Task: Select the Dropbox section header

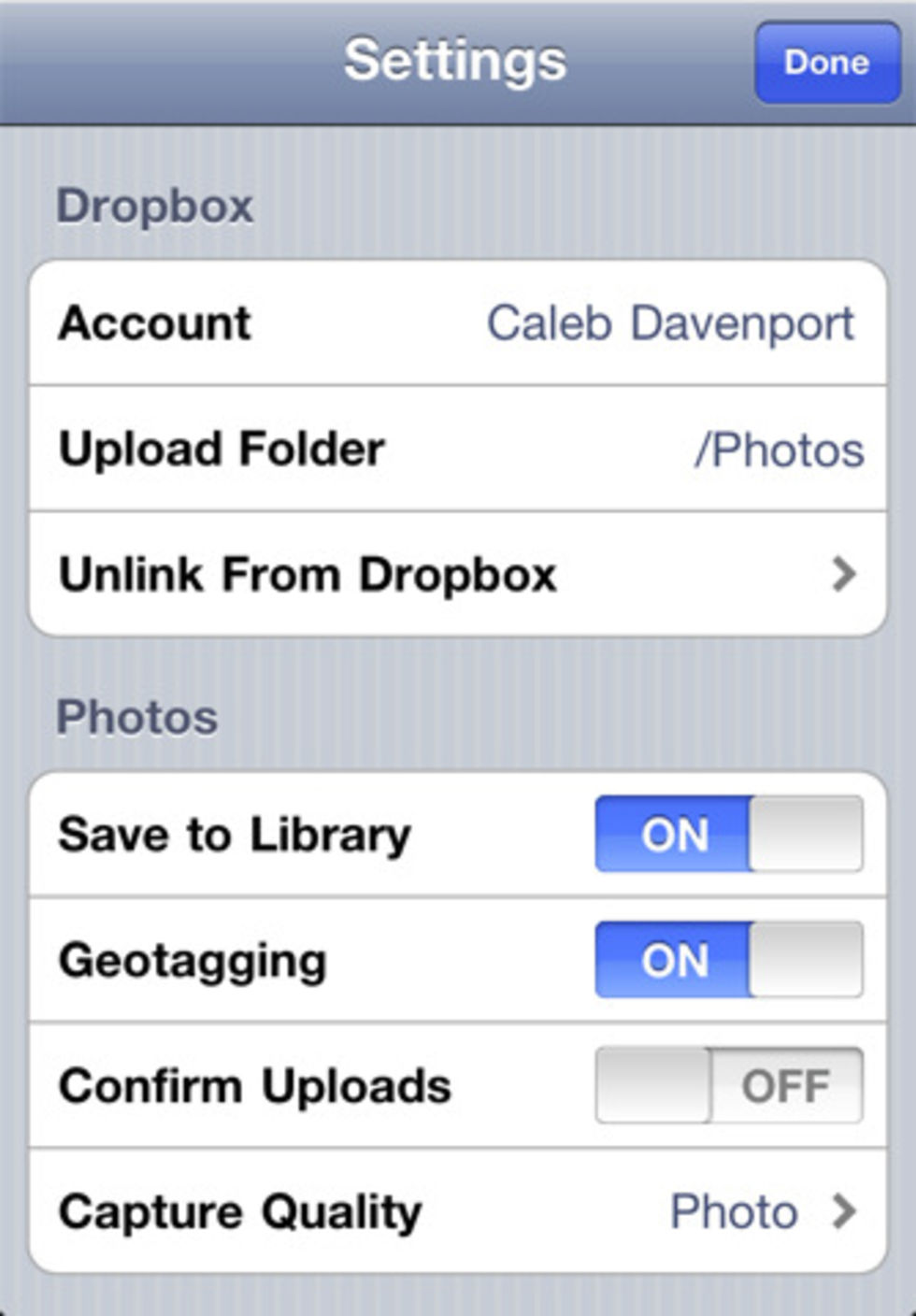Action: pyautogui.click(x=156, y=206)
